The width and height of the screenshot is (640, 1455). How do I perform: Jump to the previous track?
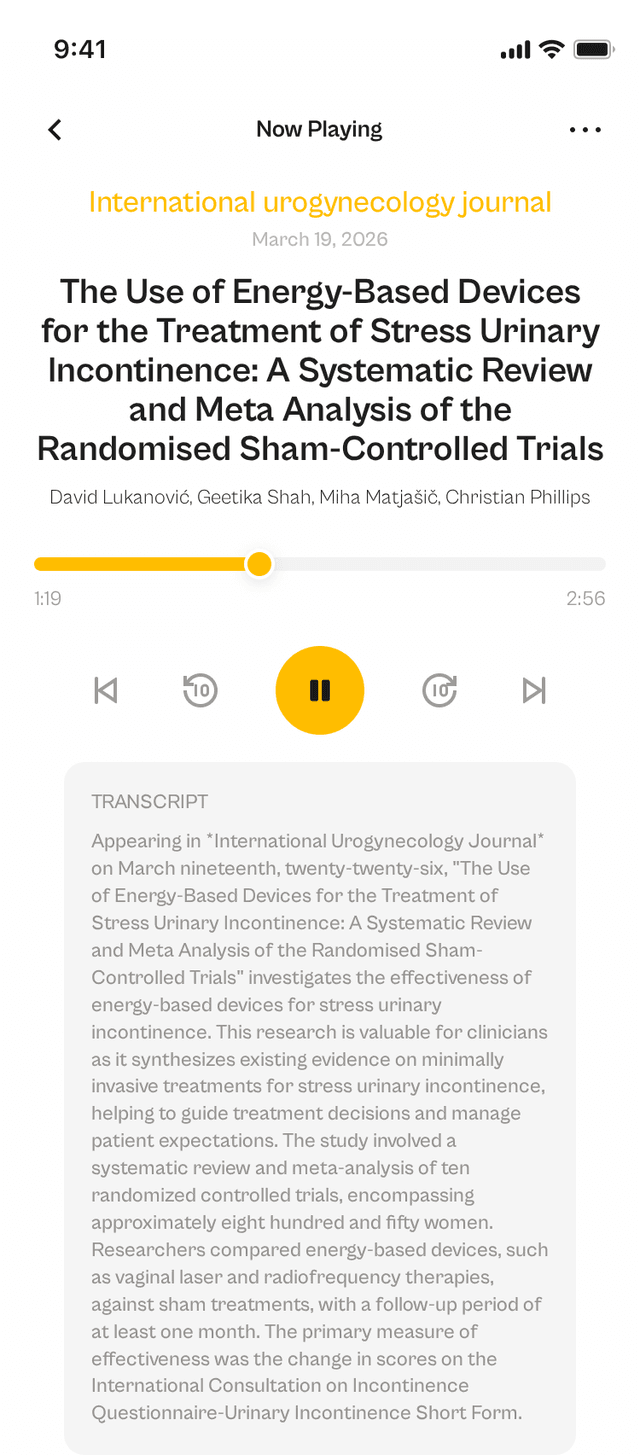click(x=106, y=690)
